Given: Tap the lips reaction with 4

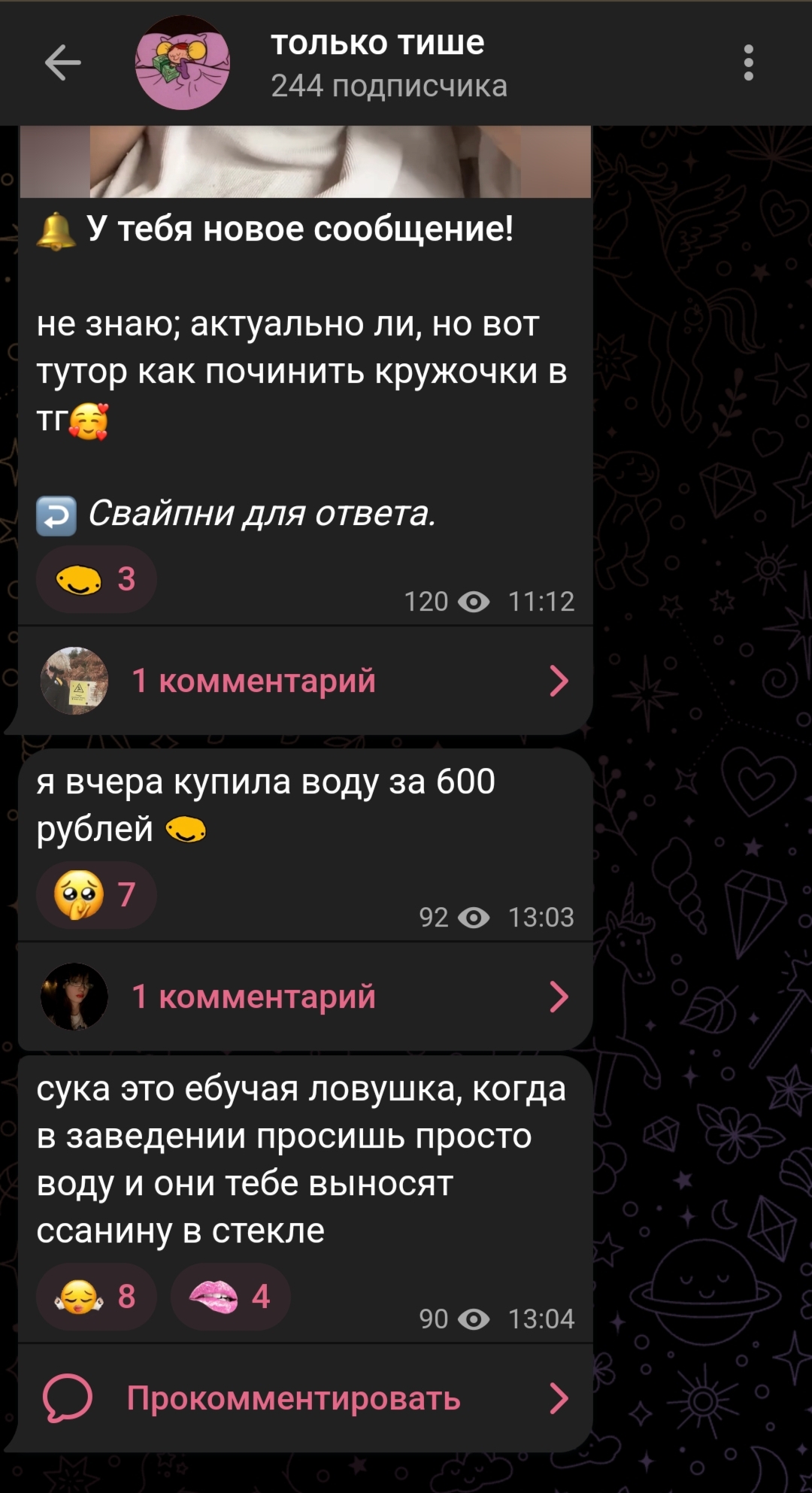Looking at the screenshot, I should 230,1297.
